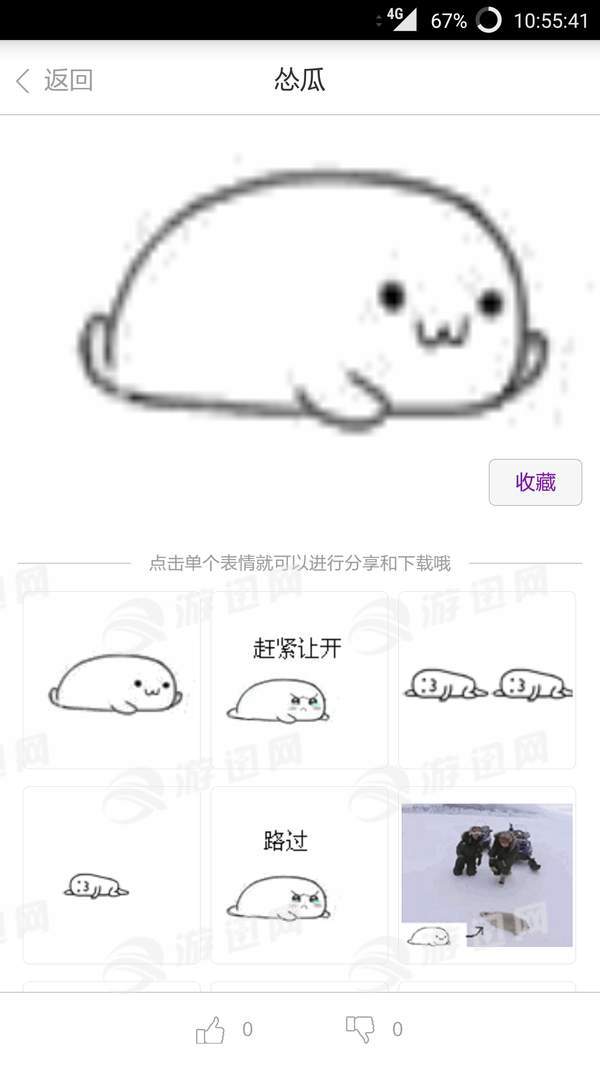This screenshot has width=600, height=1067.
Task: Open the 赶紧让开 seal sticker
Action: tap(299, 680)
